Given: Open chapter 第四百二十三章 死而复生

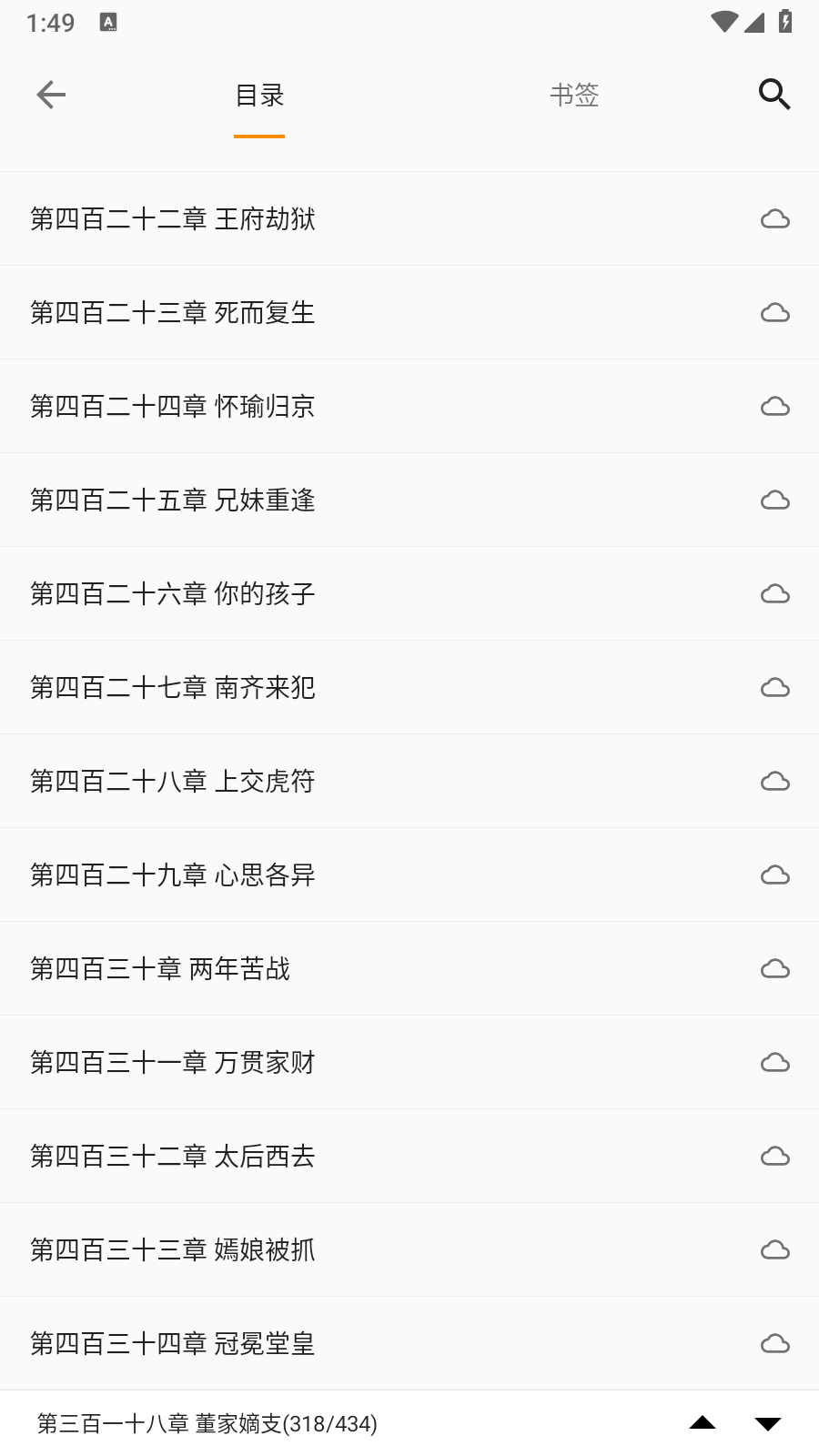Looking at the screenshot, I should pyautogui.click(x=173, y=313).
